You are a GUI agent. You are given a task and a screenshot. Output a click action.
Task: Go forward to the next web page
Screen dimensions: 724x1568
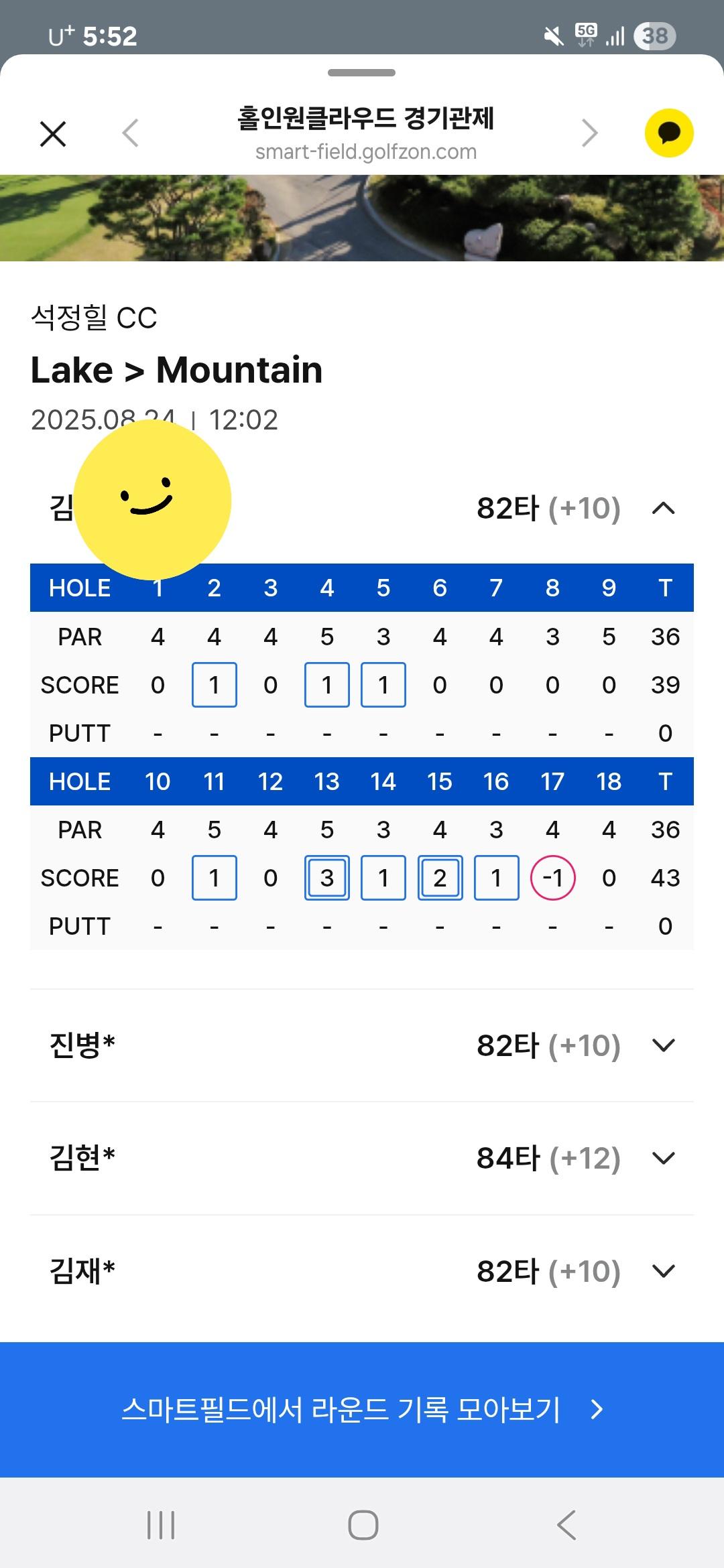pos(589,133)
